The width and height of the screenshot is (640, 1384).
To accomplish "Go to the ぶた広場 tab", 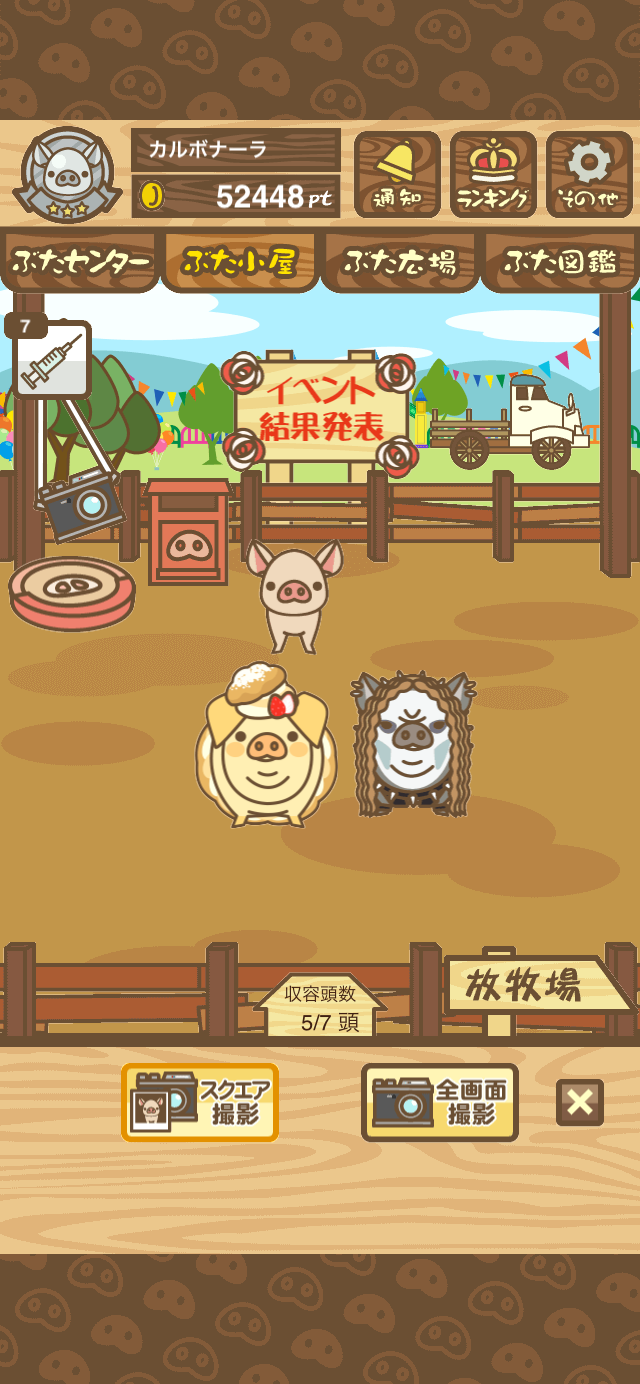I will (400, 262).
